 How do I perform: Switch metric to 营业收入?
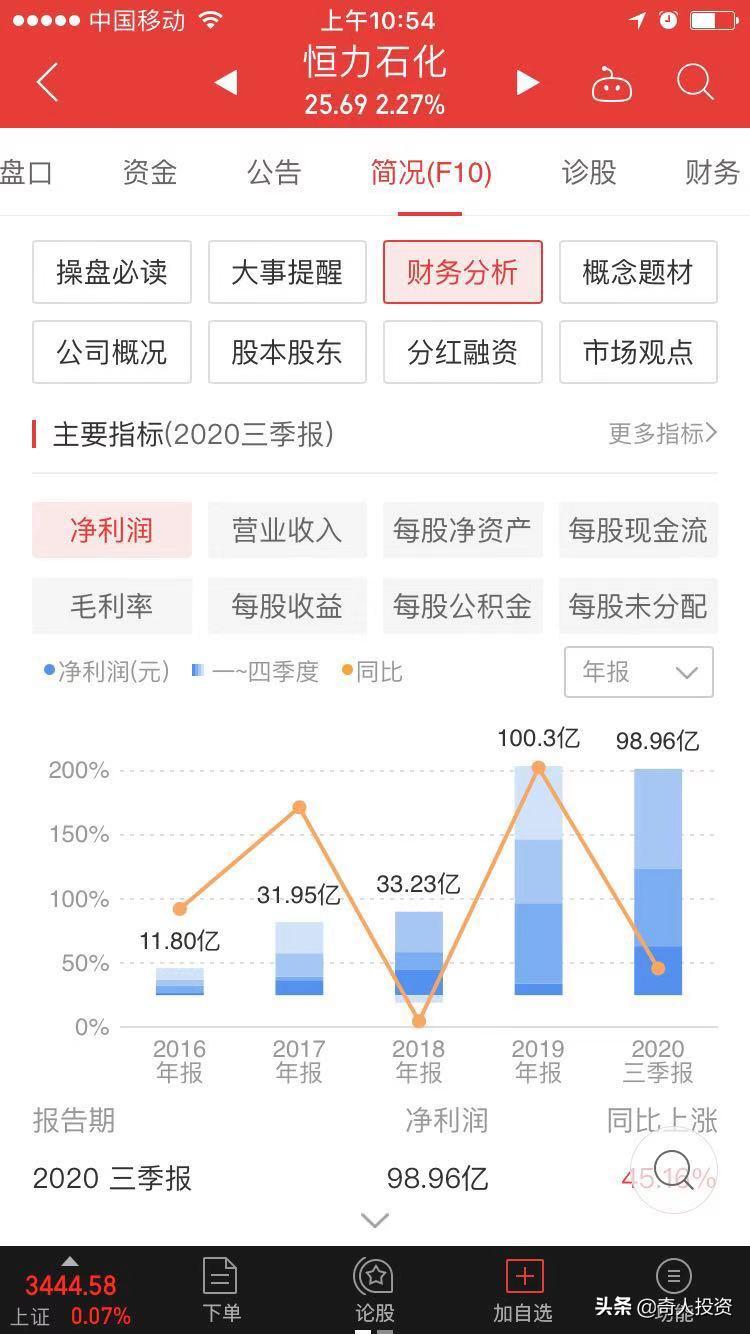pyautogui.click(x=287, y=530)
